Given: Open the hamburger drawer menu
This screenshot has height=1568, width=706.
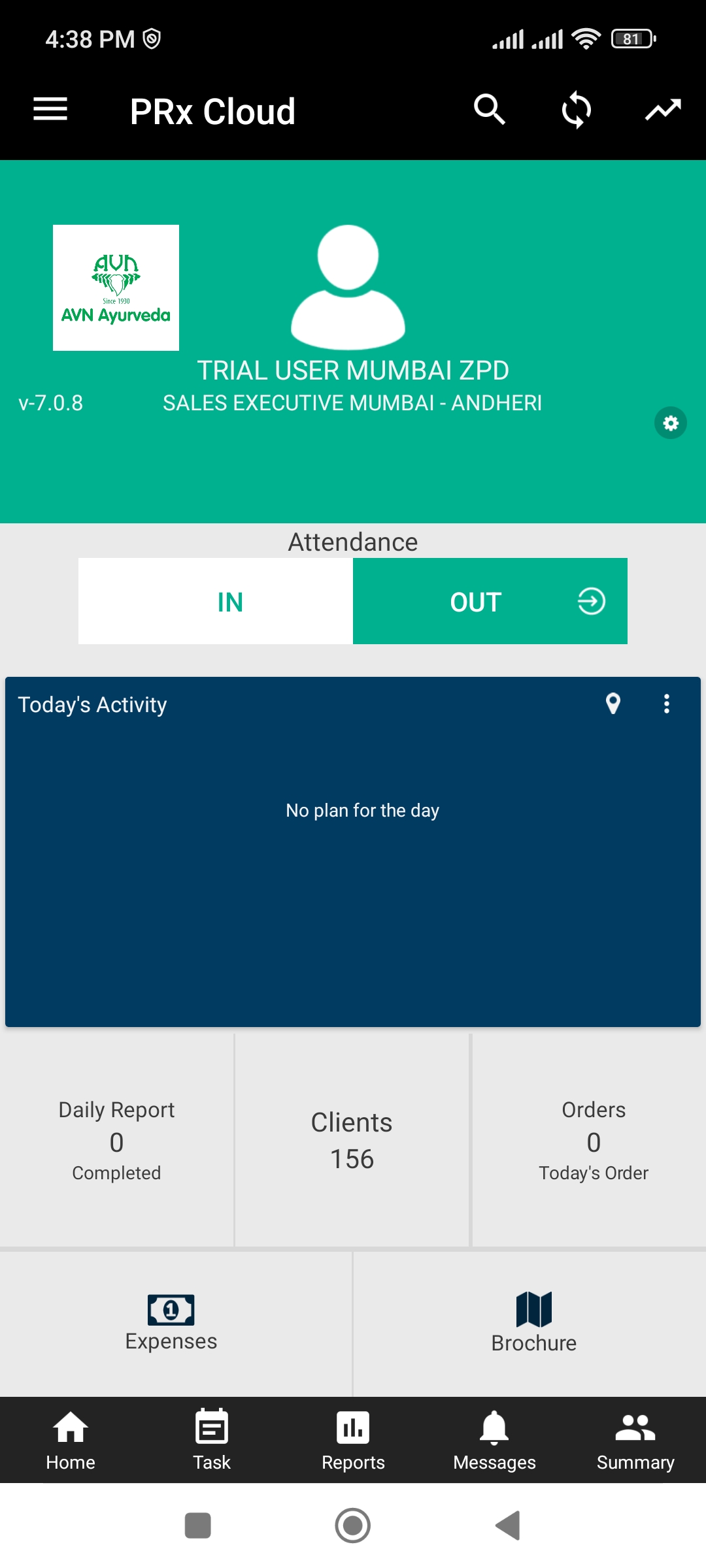Looking at the screenshot, I should (50, 109).
